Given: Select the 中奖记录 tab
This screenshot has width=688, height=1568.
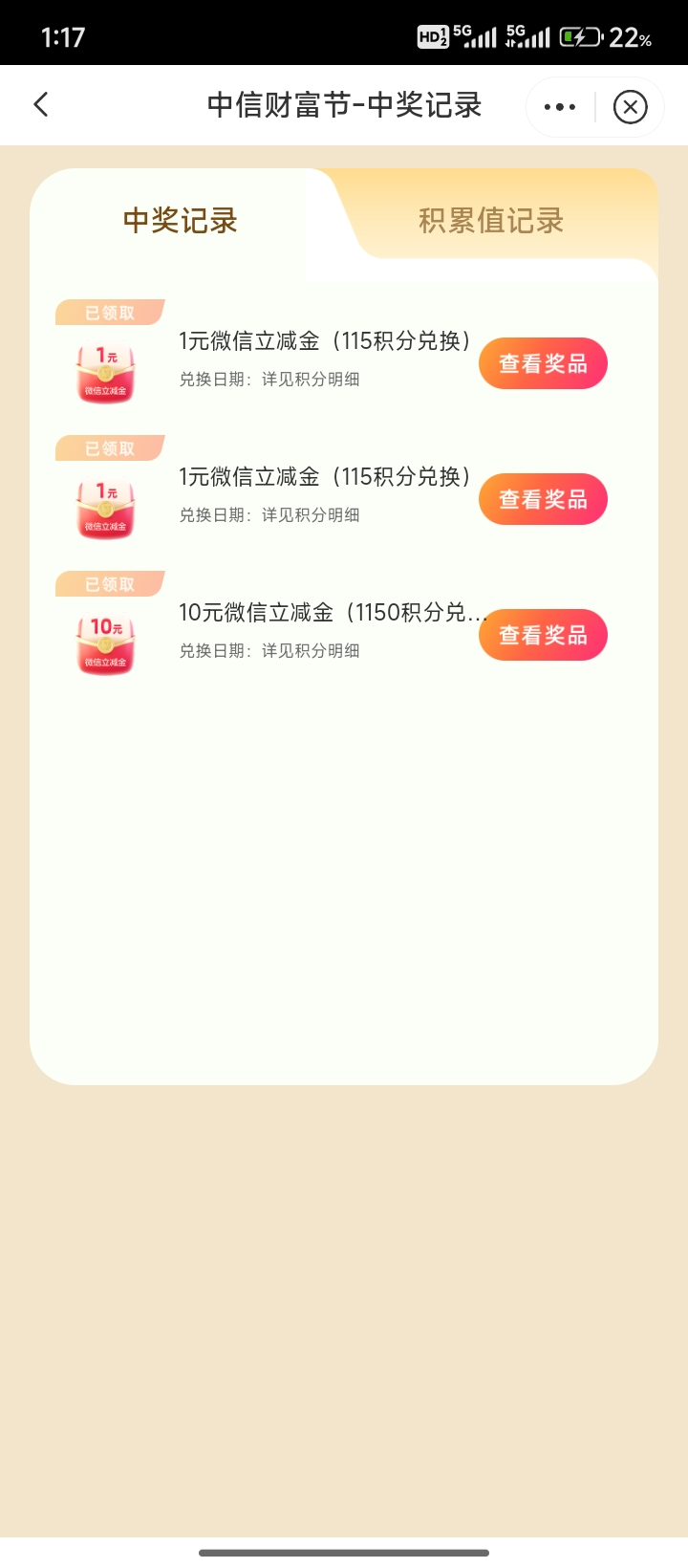Looking at the screenshot, I should click(x=181, y=221).
